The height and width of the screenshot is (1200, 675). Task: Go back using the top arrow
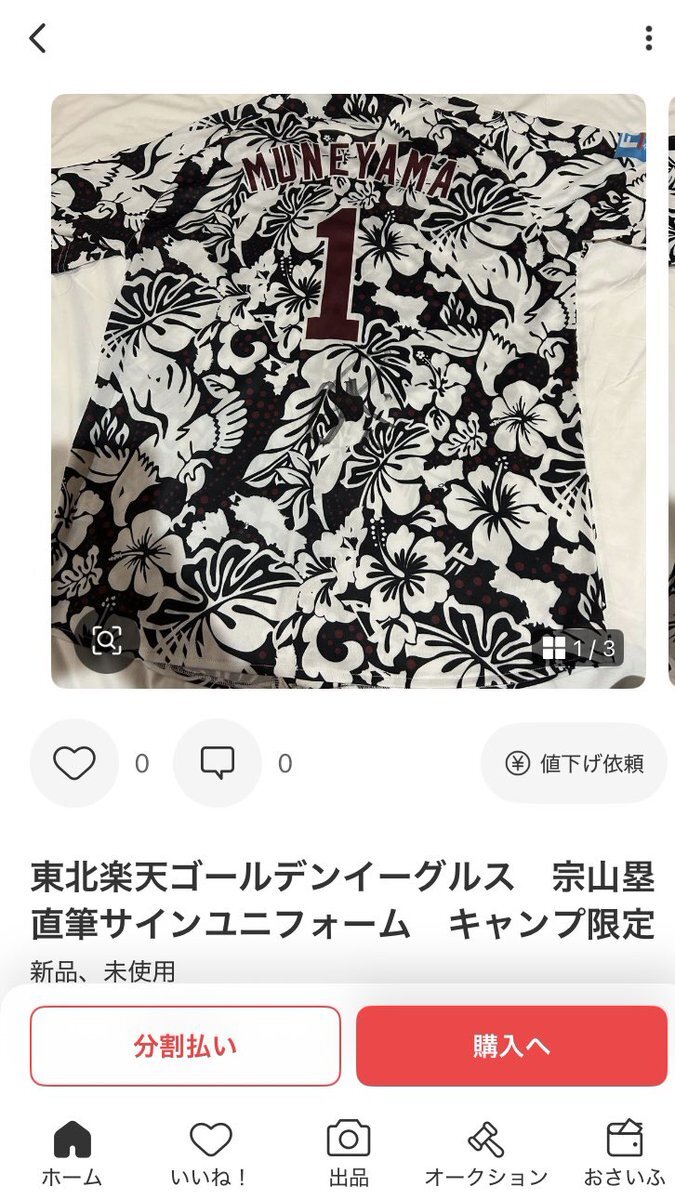click(x=38, y=39)
